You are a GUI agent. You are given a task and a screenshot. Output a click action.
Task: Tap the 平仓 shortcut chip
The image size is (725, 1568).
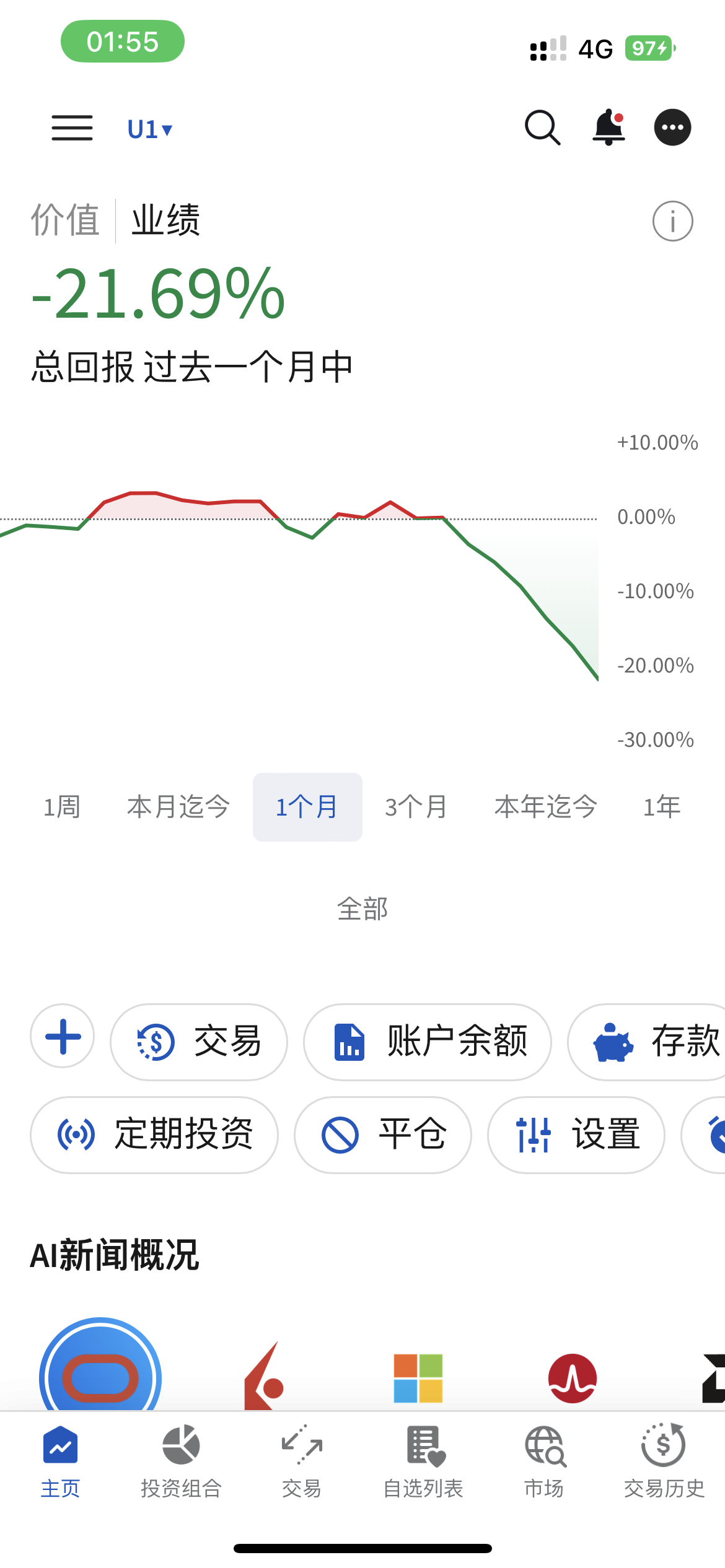pyautogui.click(x=383, y=1135)
